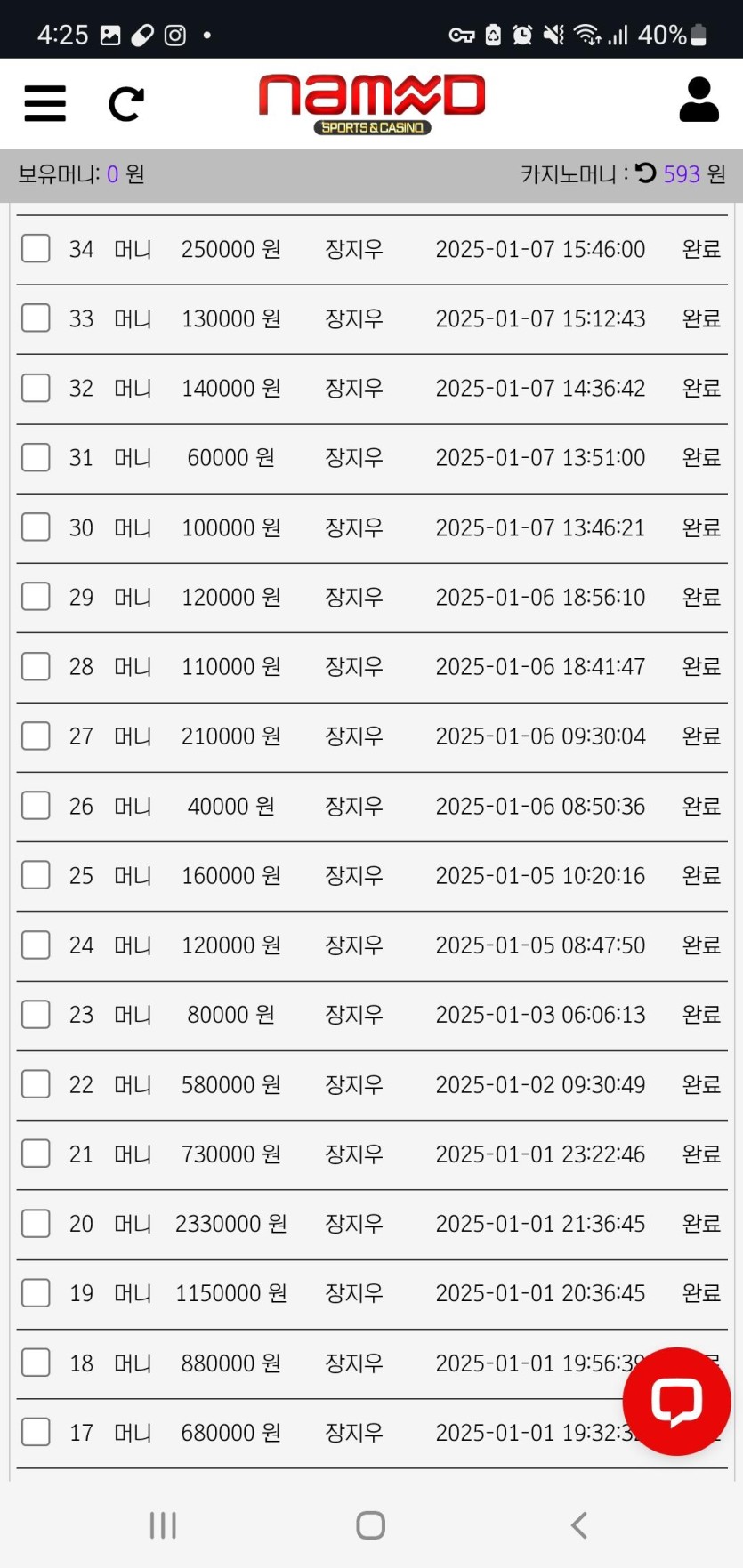Reload the page with the refresh icon
Image resolution: width=743 pixels, height=1568 pixels.
(125, 104)
